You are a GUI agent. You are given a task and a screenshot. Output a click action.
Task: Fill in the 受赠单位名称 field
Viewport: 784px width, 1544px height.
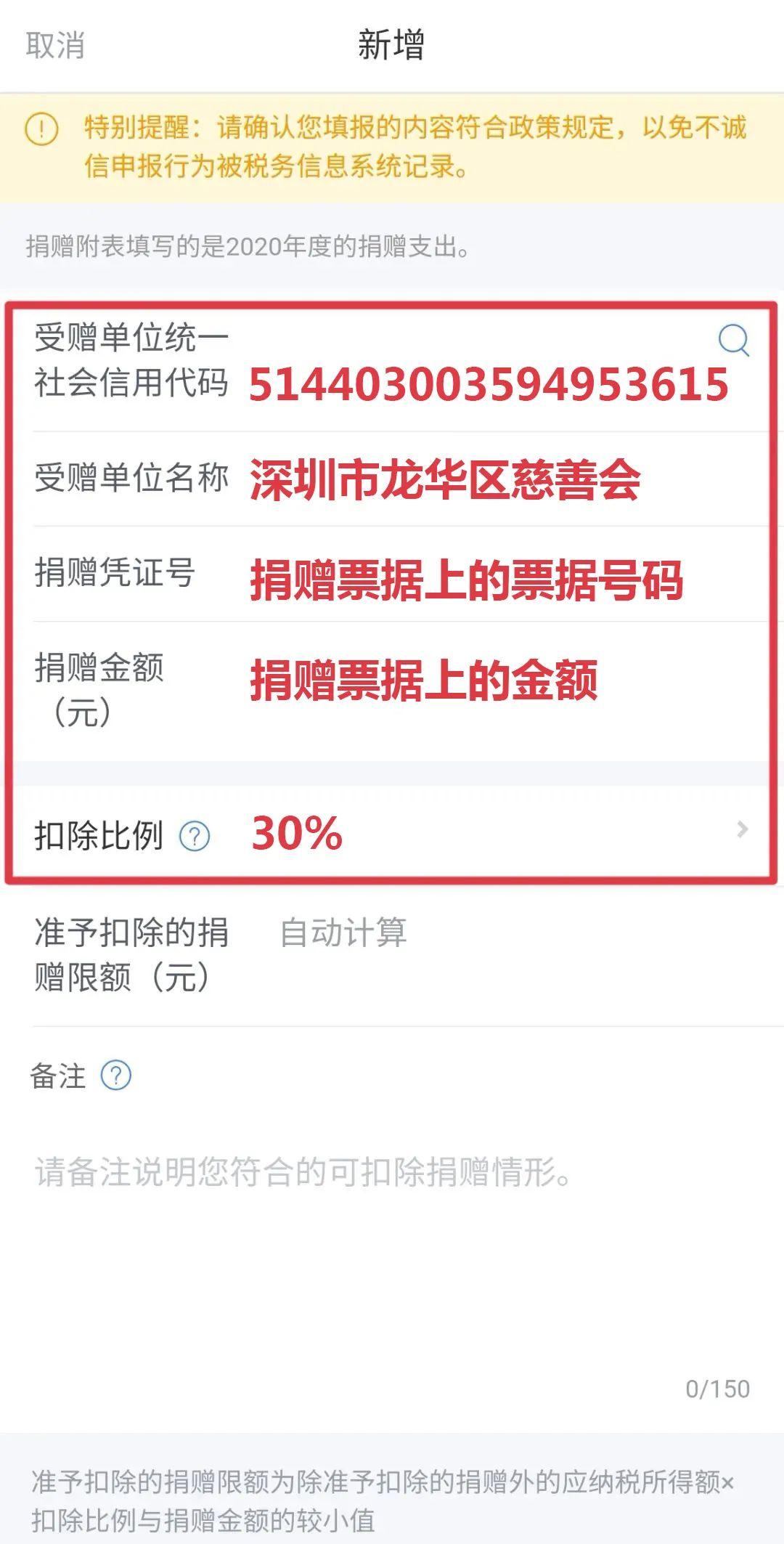click(x=479, y=479)
